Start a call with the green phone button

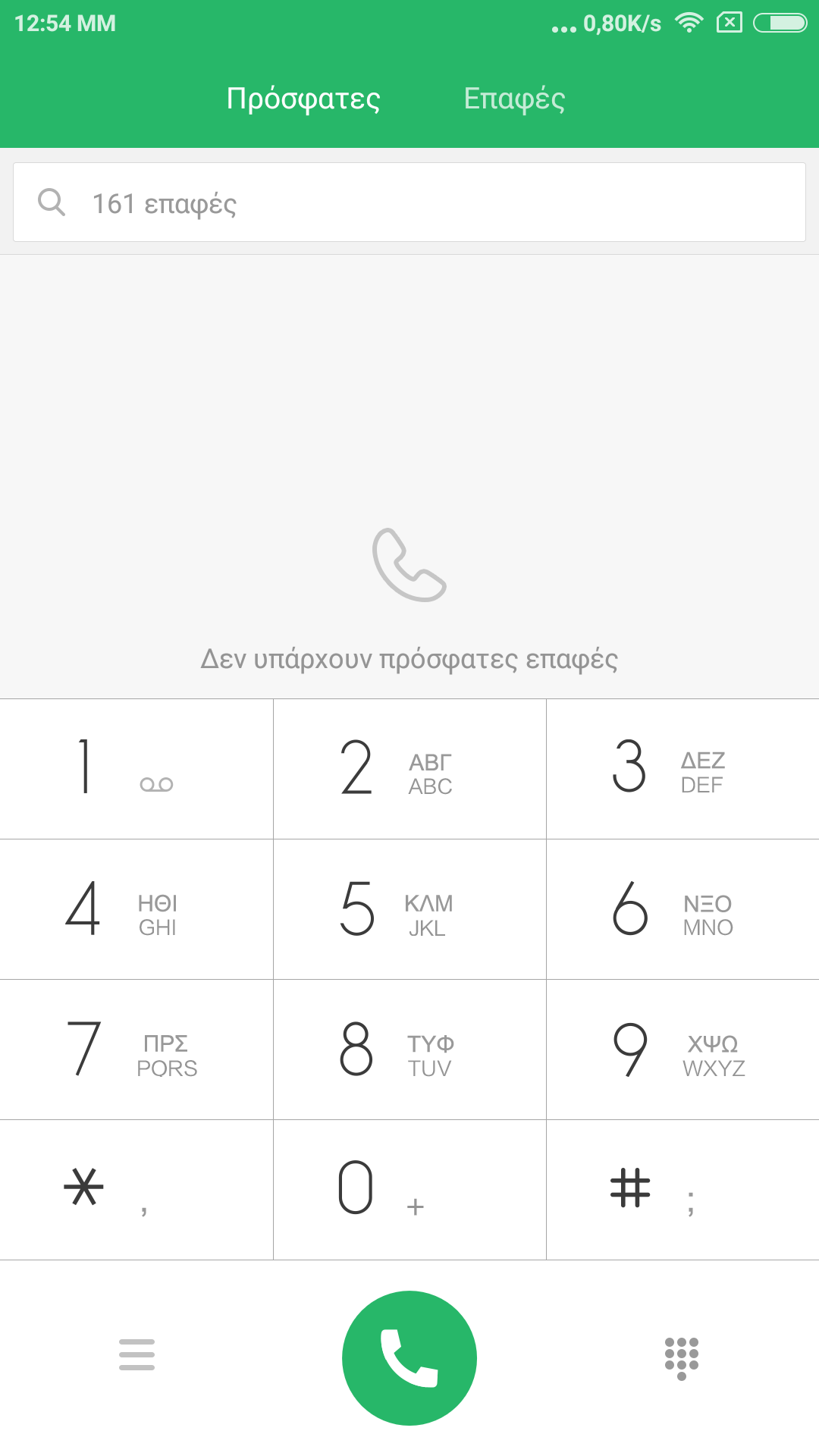click(x=409, y=1358)
